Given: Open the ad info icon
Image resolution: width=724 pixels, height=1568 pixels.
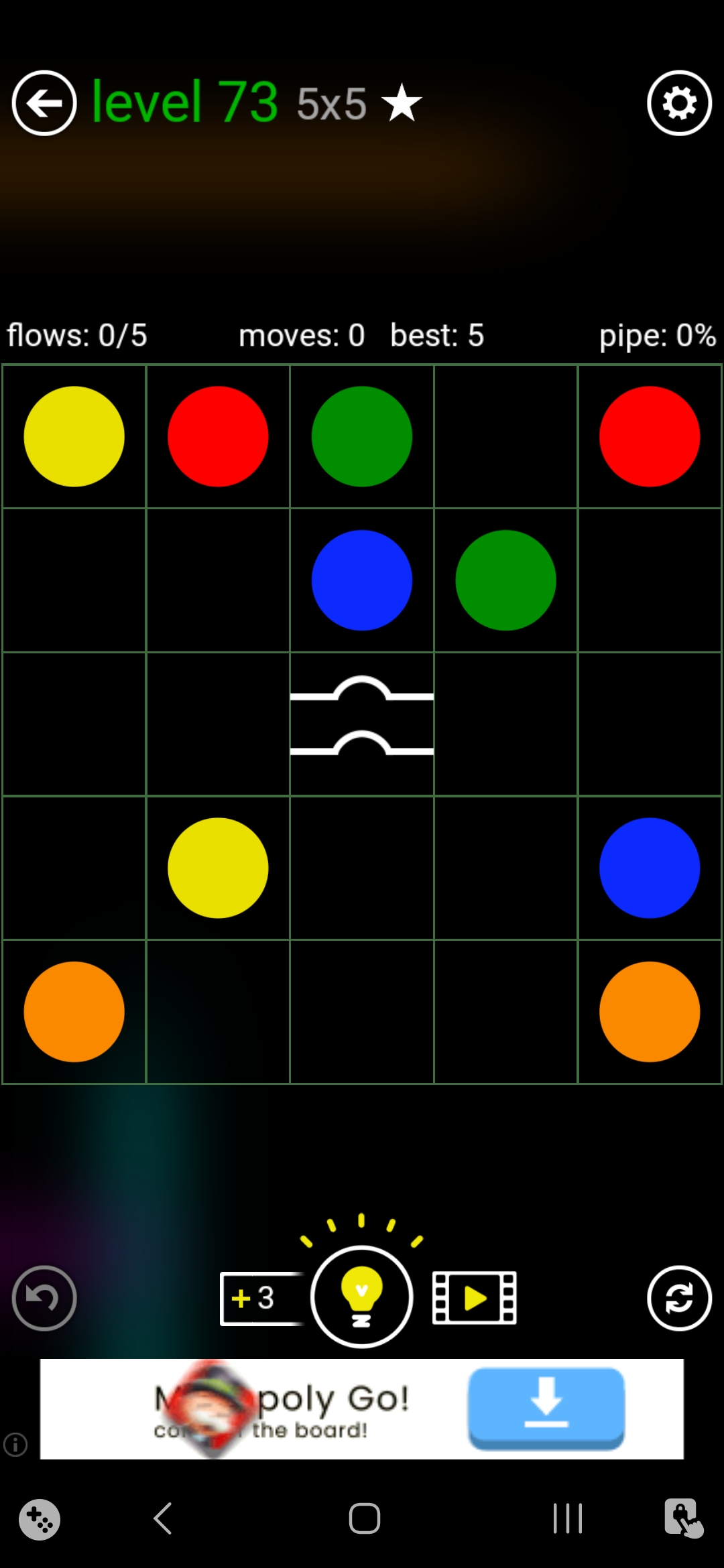Looking at the screenshot, I should click(x=15, y=1444).
